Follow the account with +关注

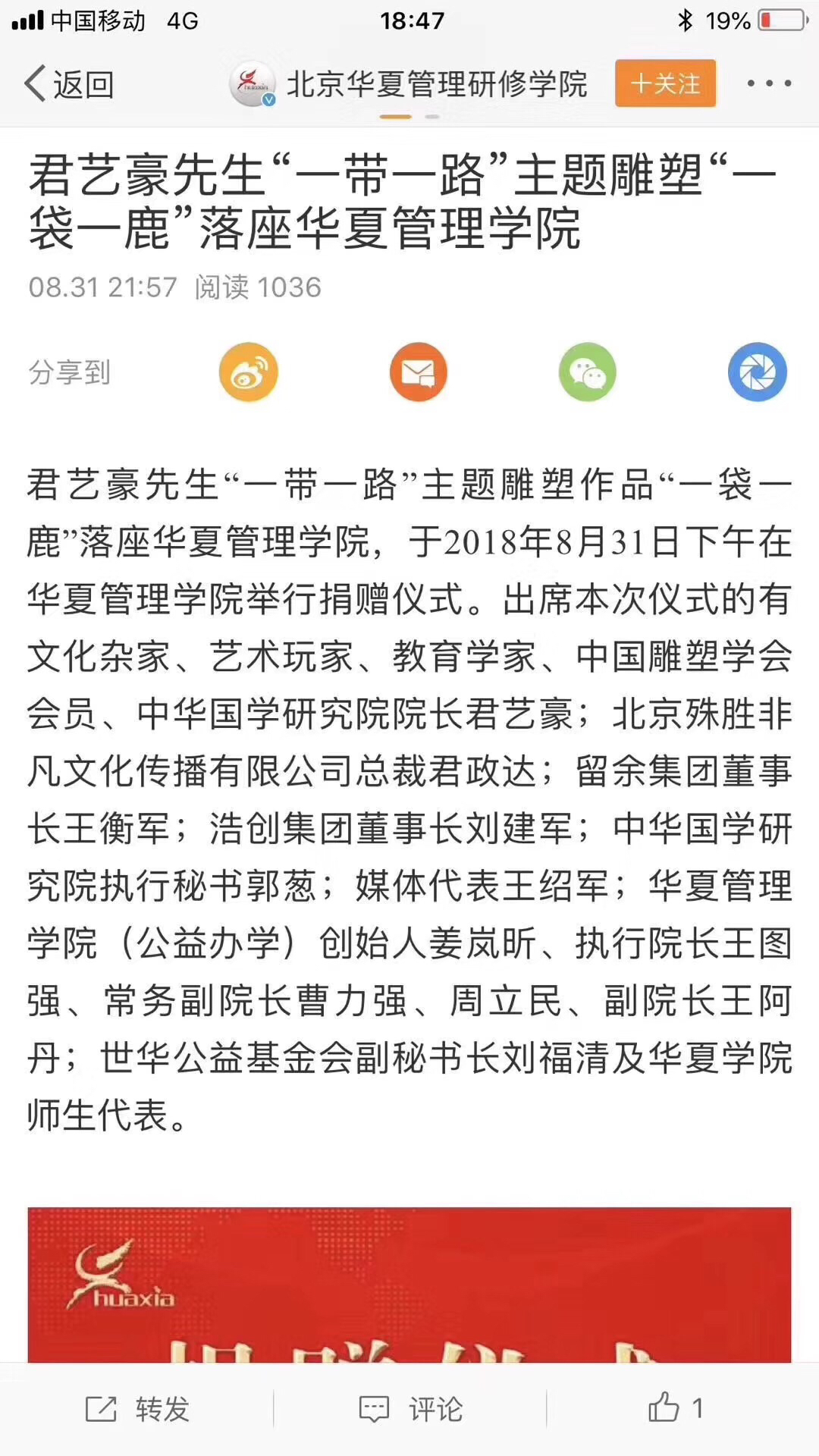(665, 83)
